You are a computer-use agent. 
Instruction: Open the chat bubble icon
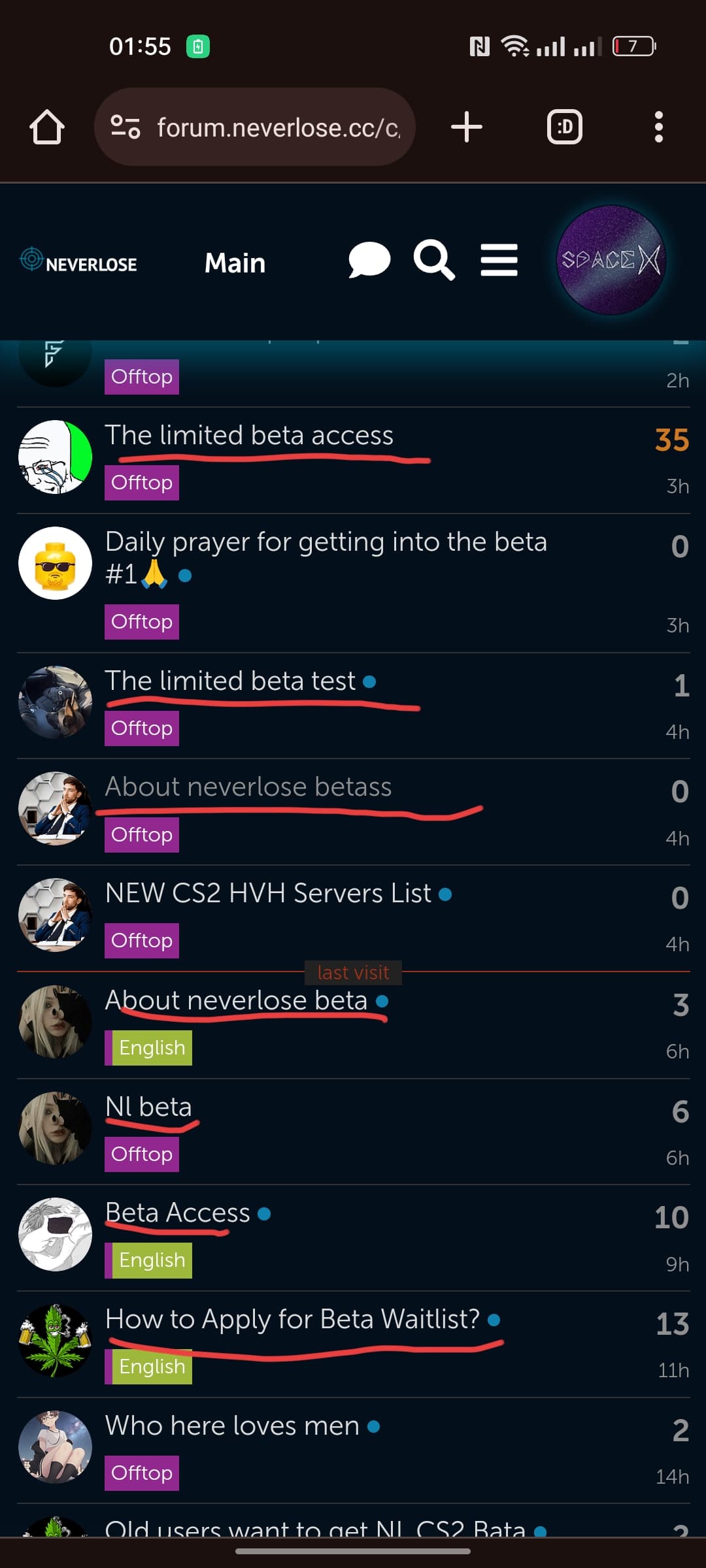pyautogui.click(x=369, y=260)
